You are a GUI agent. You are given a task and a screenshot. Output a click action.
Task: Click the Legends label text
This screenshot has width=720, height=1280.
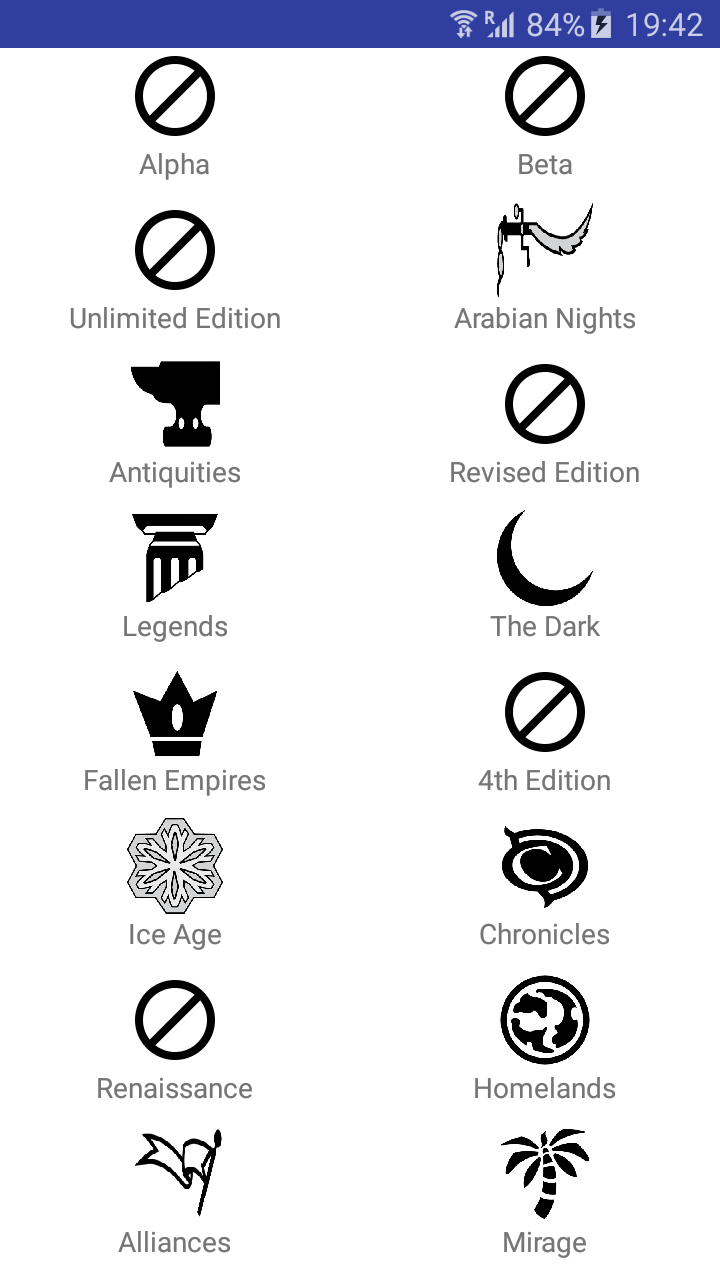click(x=175, y=625)
